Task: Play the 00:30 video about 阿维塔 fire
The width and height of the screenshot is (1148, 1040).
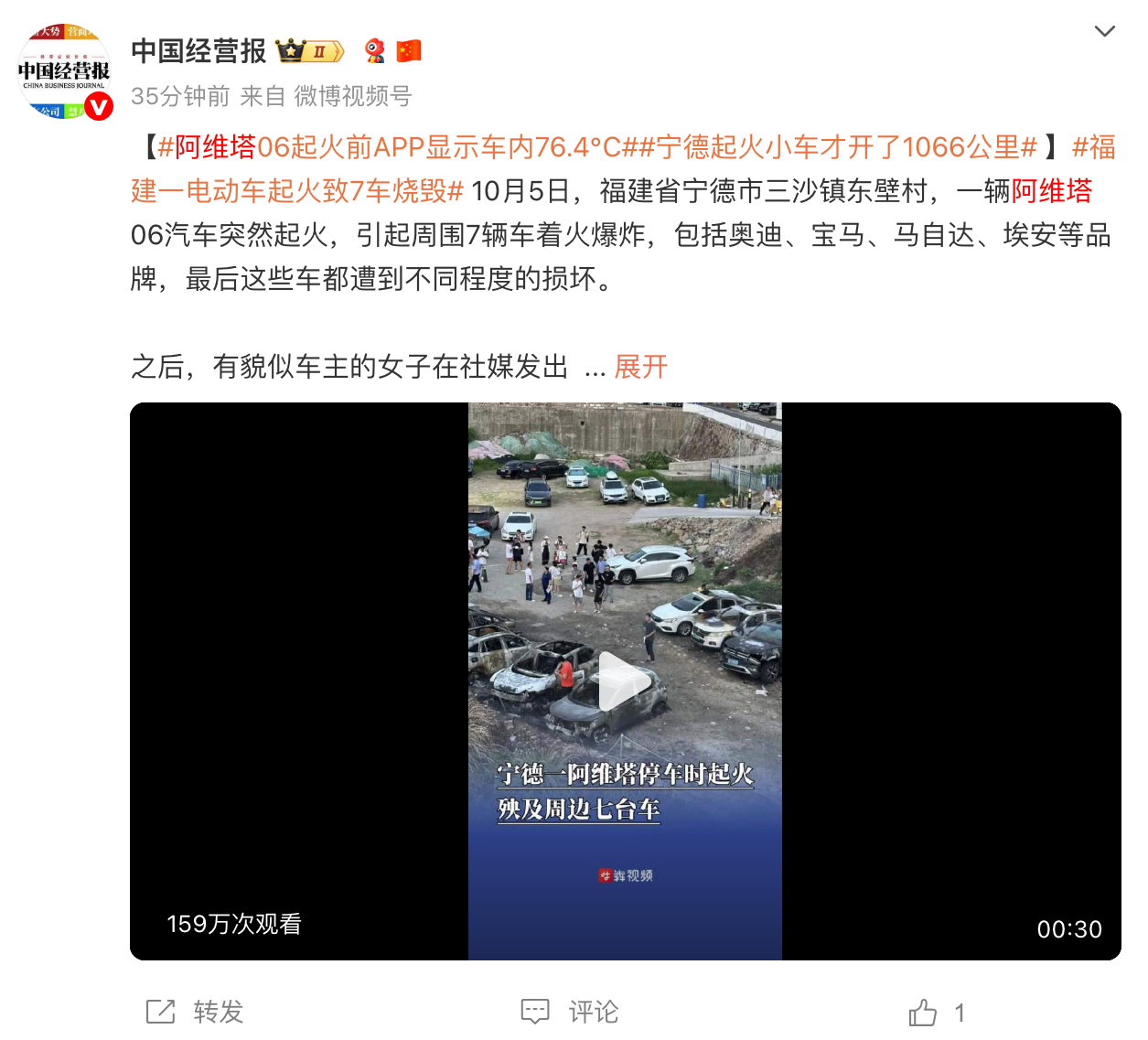Action: click(x=625, y=681)
